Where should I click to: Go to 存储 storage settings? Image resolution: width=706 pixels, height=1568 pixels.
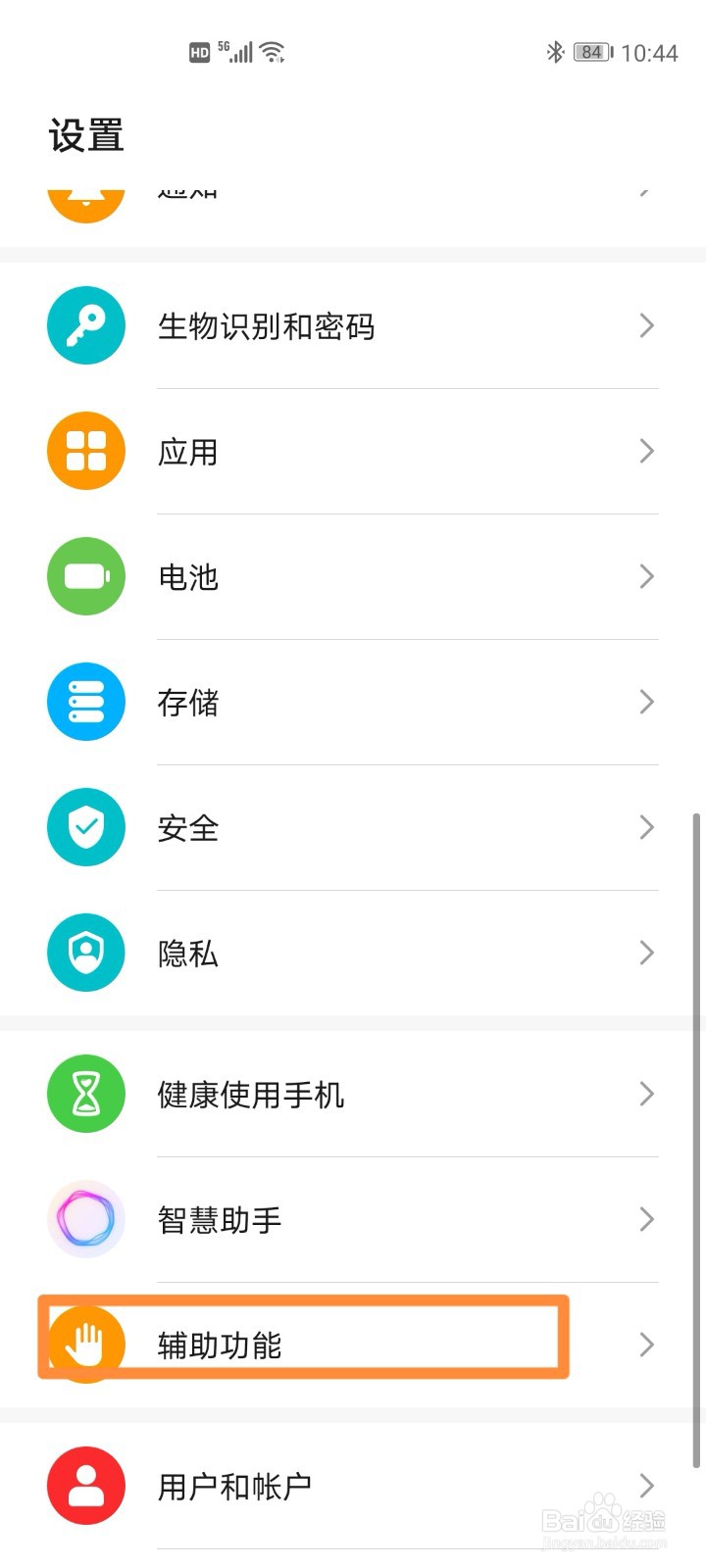tap(353, 702)
